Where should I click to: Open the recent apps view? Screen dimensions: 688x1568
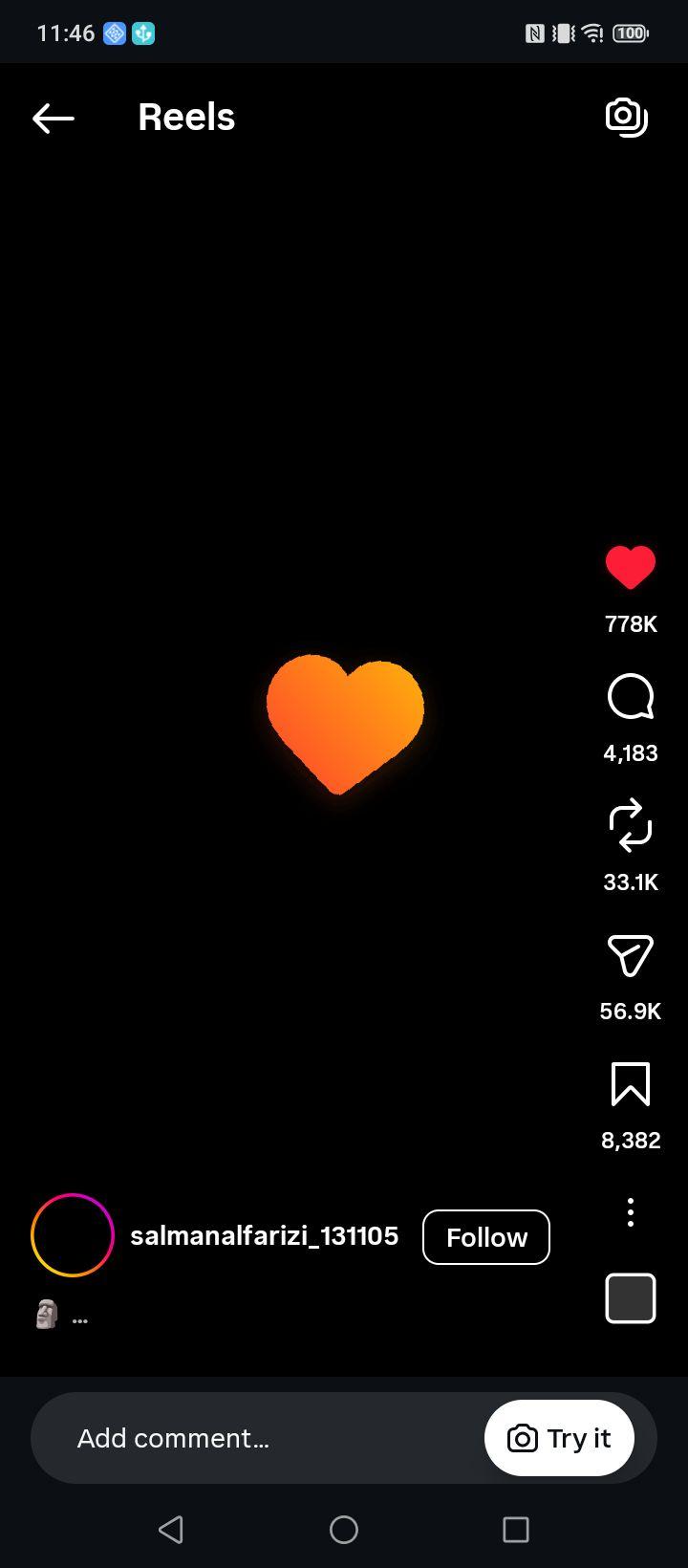tap(516, 1530)
